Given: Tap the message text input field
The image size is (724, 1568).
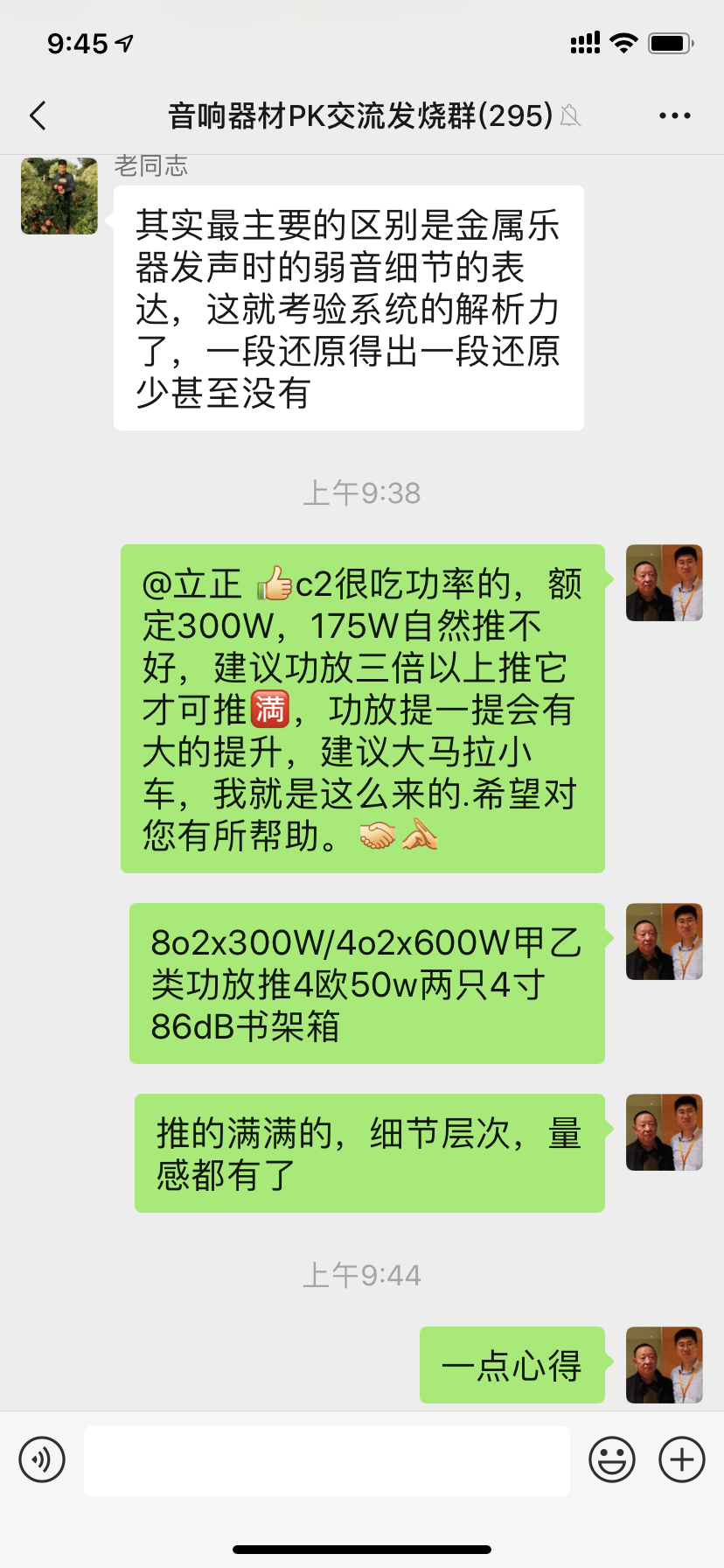Looking at the screenshot, I should (x=326, y=1460).
